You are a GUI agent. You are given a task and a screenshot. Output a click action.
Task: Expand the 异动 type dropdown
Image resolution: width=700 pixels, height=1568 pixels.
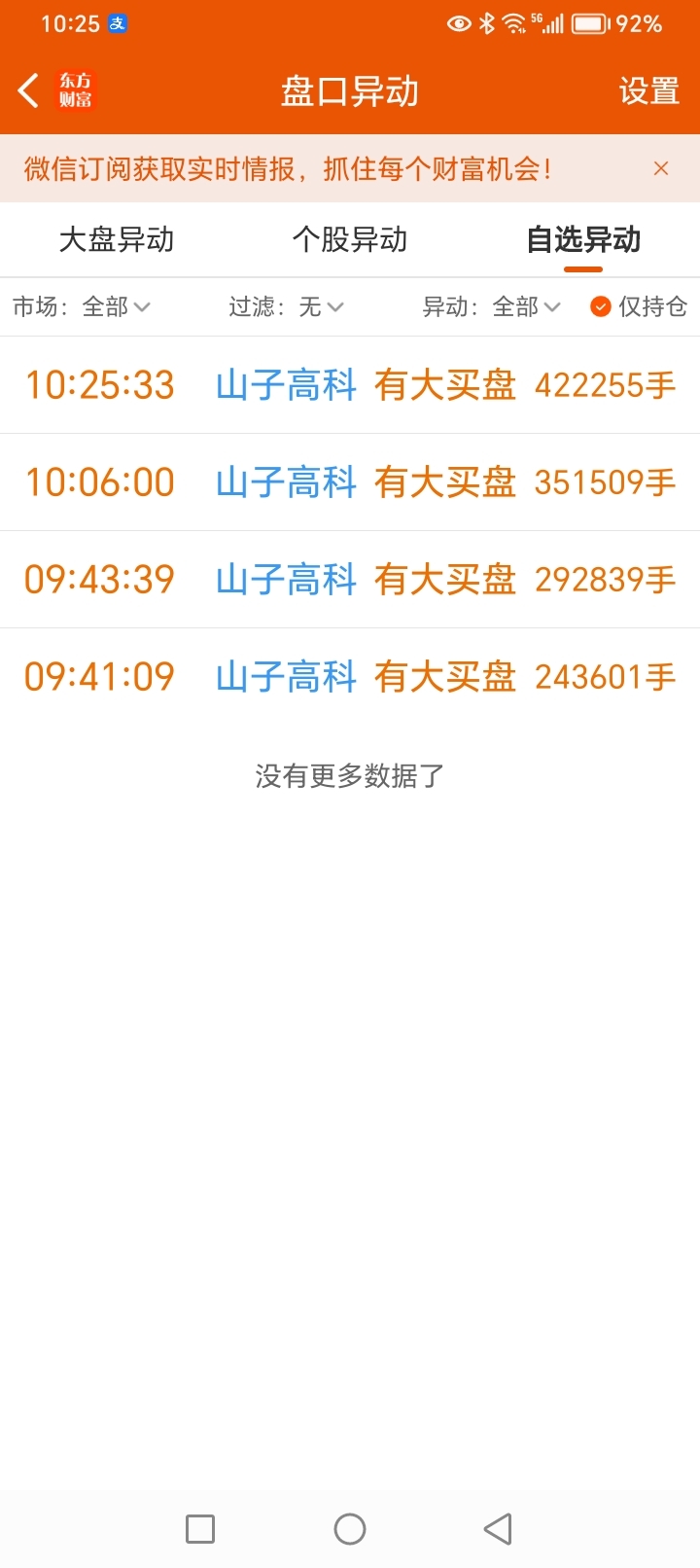pyautogui.click(x=492, y=306)
